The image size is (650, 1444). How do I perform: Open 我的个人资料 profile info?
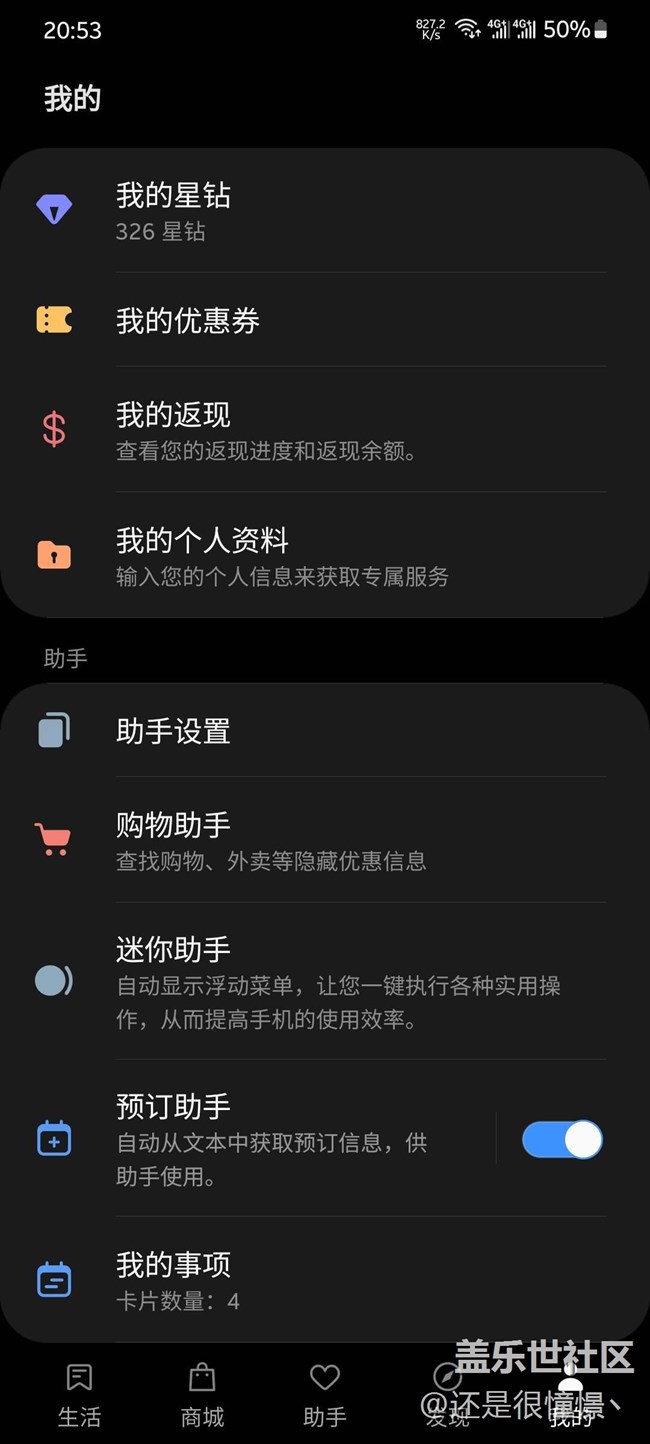[325, 555]
